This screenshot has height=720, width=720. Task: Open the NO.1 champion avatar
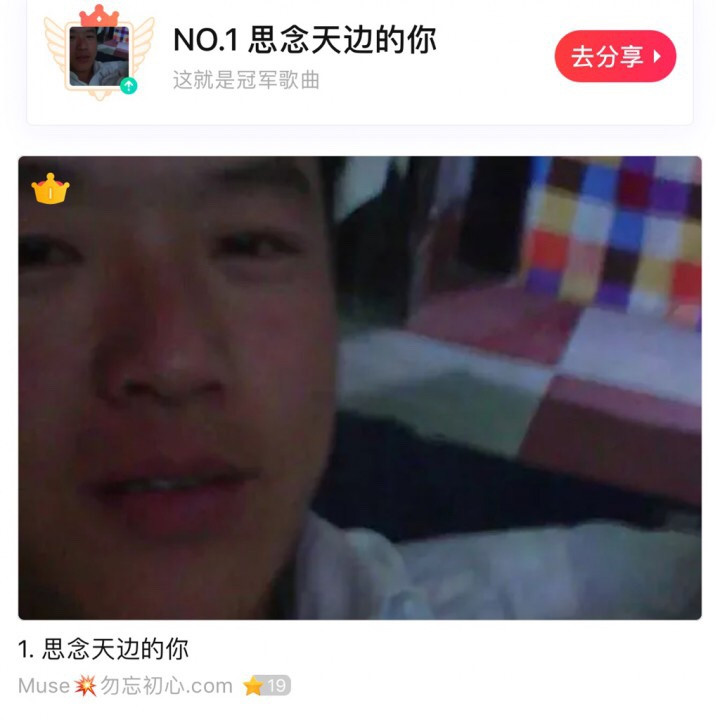click(x=98, y=55)
